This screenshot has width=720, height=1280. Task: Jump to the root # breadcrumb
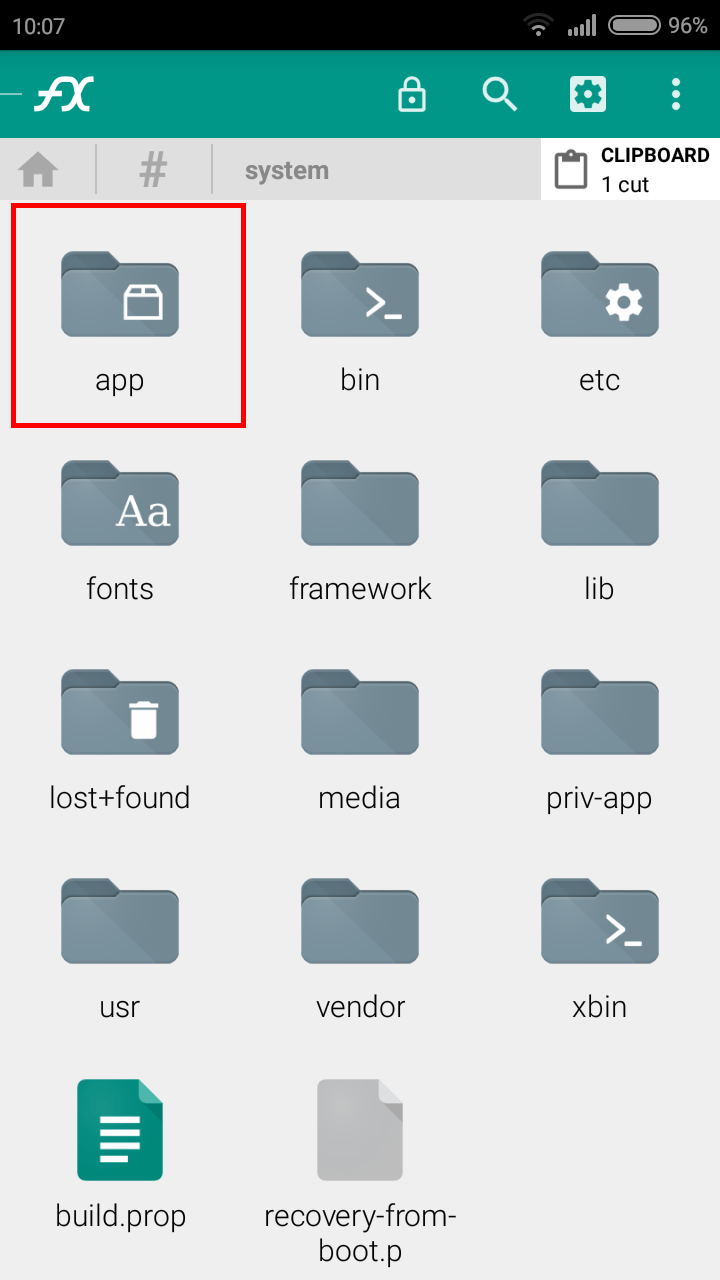[x=153, y=170]
